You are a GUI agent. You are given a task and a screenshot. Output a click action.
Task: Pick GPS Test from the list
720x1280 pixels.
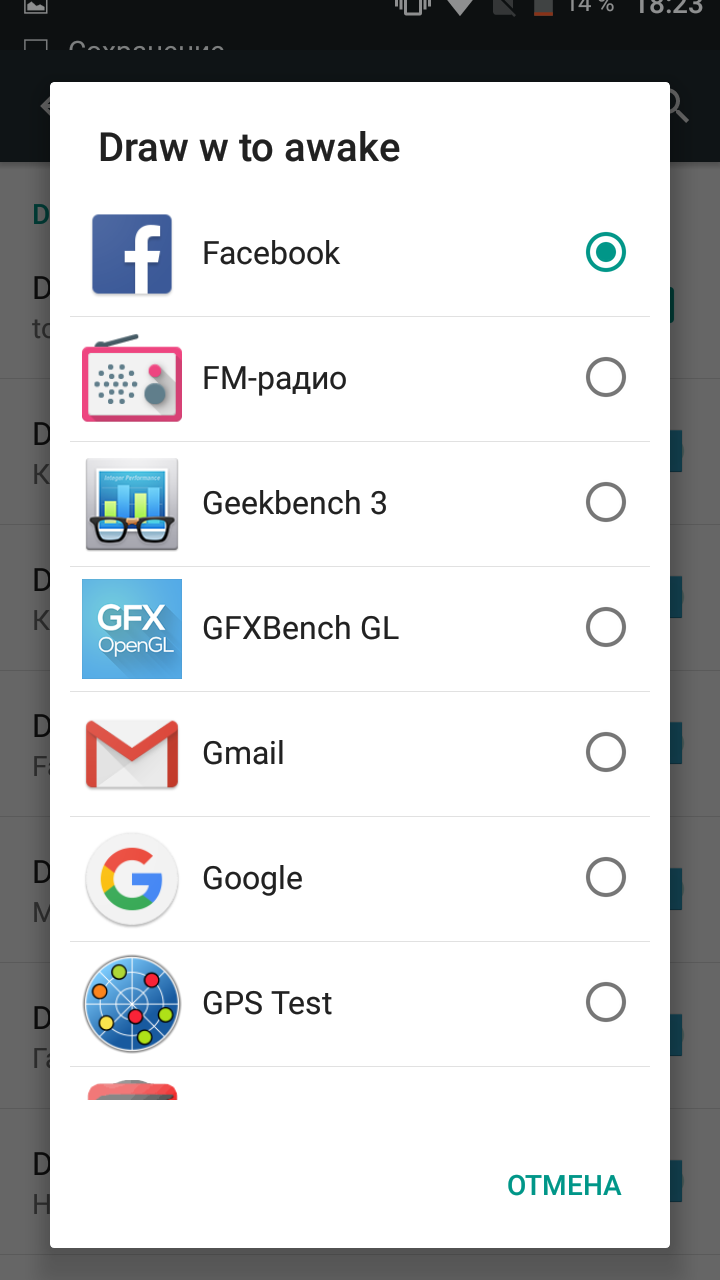[x=360, y=1004]
